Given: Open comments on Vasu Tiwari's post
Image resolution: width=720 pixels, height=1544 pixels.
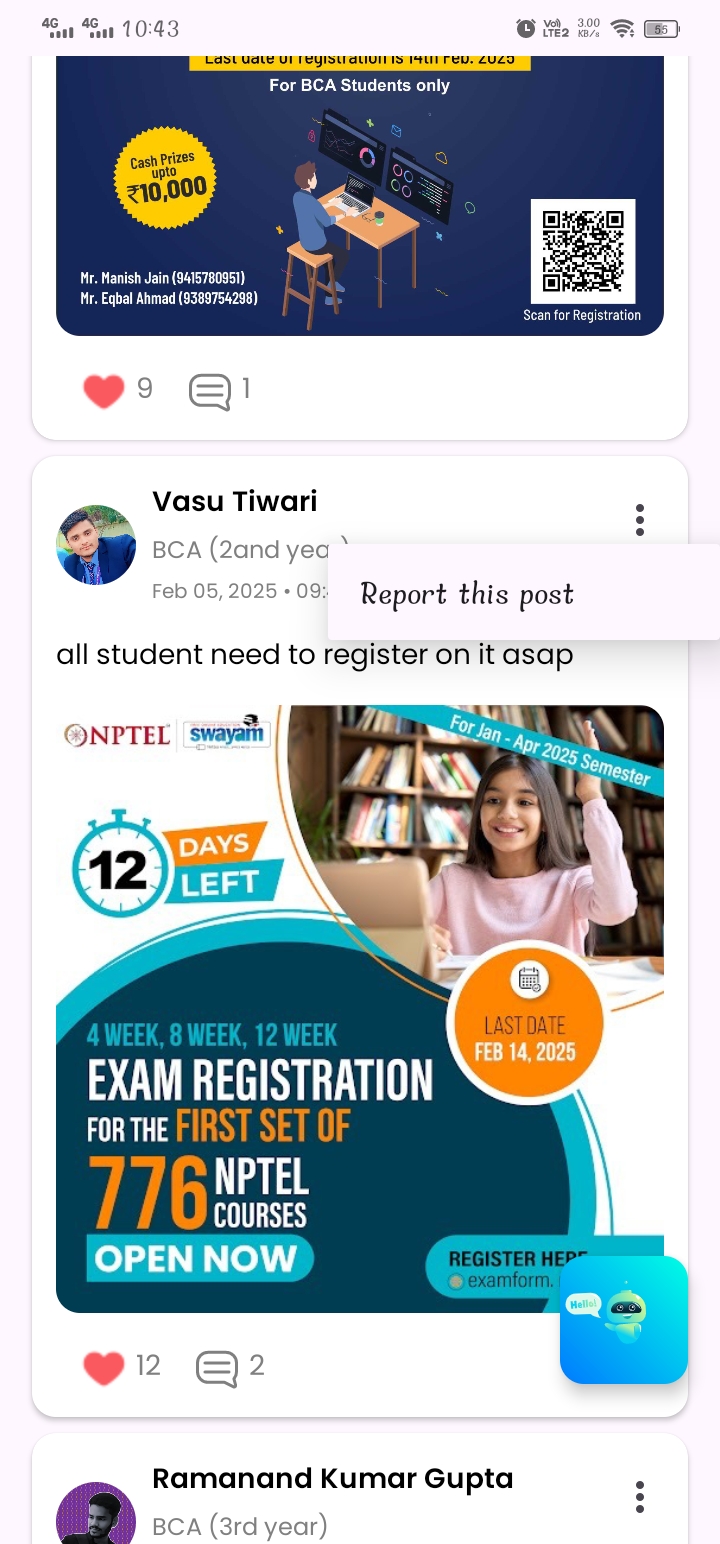Looking at the screenshot, I should point(217,1368).
